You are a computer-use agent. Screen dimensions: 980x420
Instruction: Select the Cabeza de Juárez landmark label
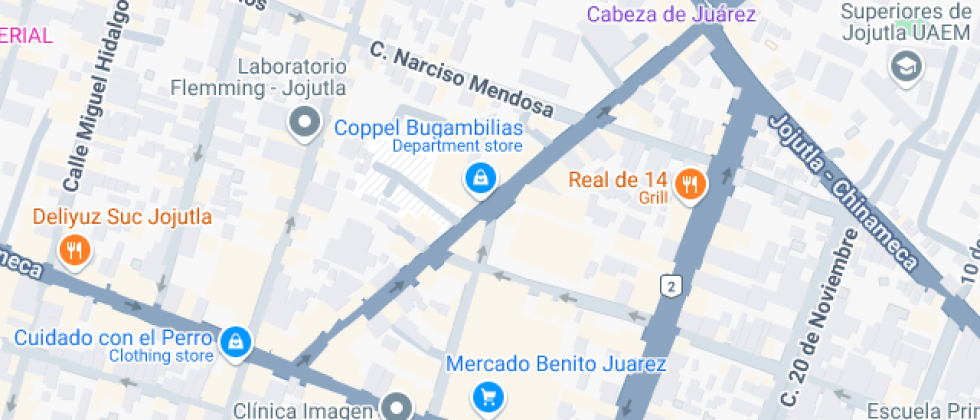tap(671, 14)
